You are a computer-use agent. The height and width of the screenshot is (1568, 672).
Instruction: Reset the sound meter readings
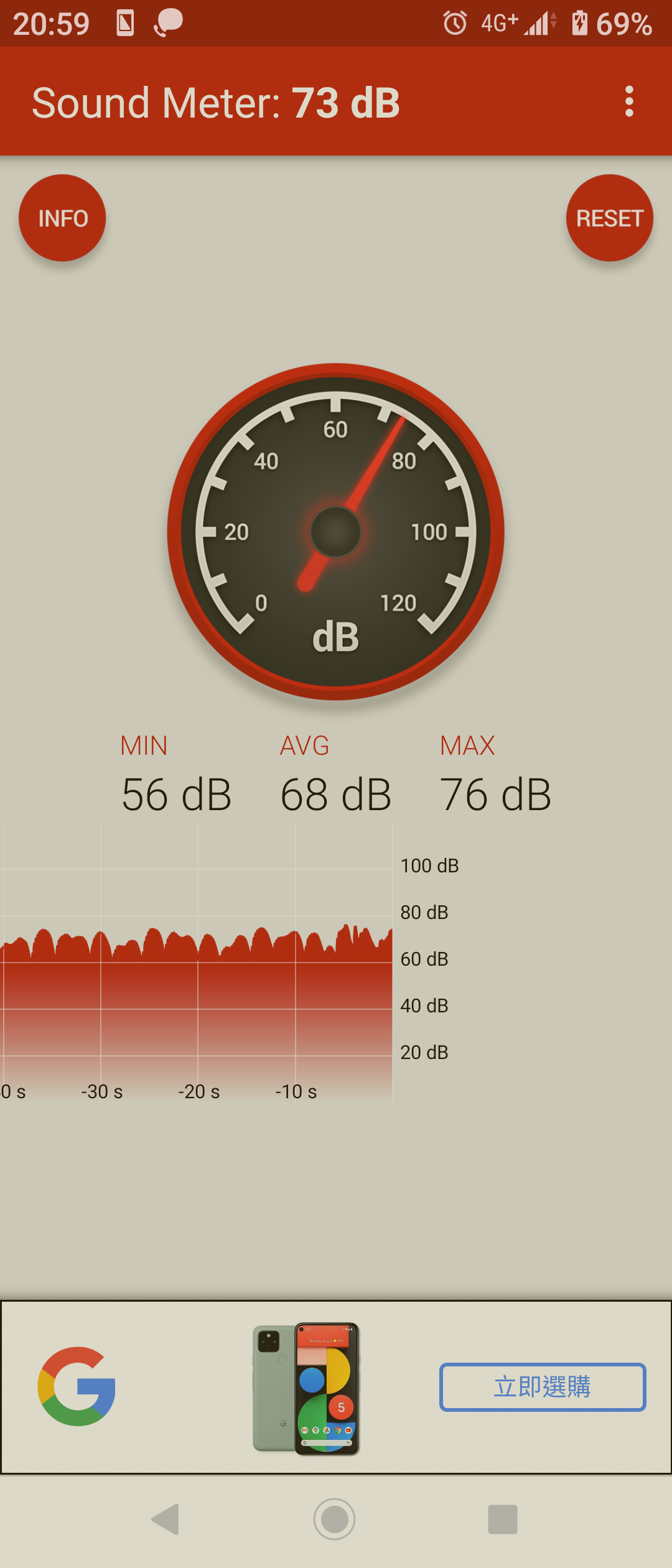coord(609,218)
